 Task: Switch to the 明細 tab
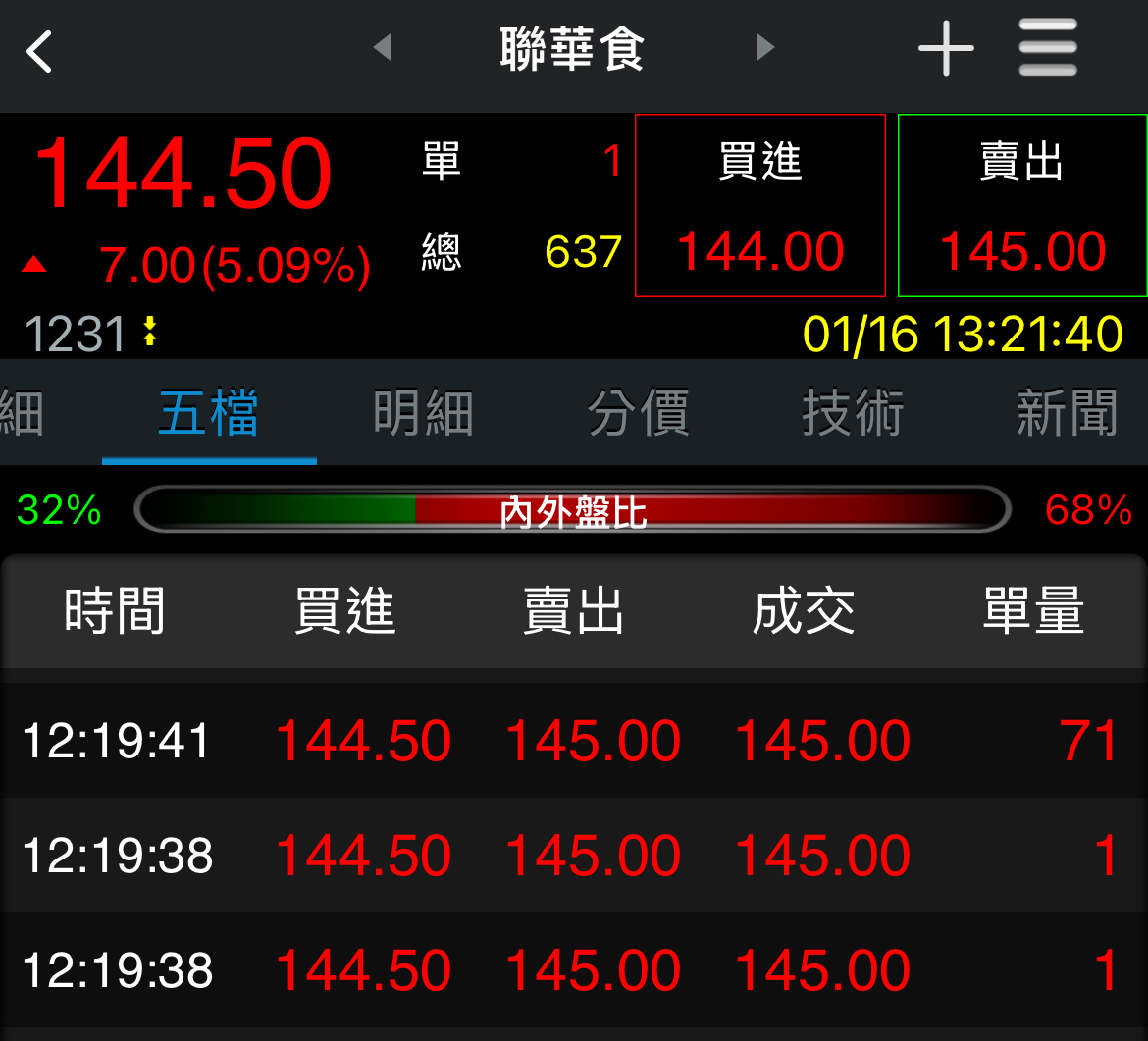point(423,413)
